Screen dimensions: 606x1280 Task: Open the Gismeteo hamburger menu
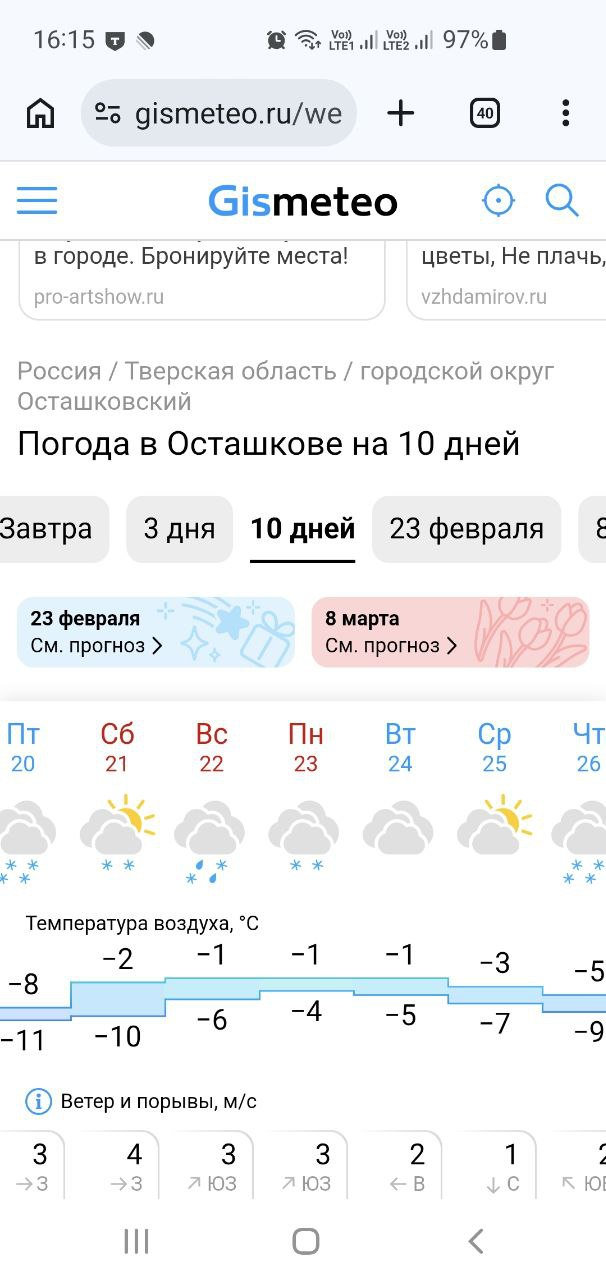(x=37, y=201)
